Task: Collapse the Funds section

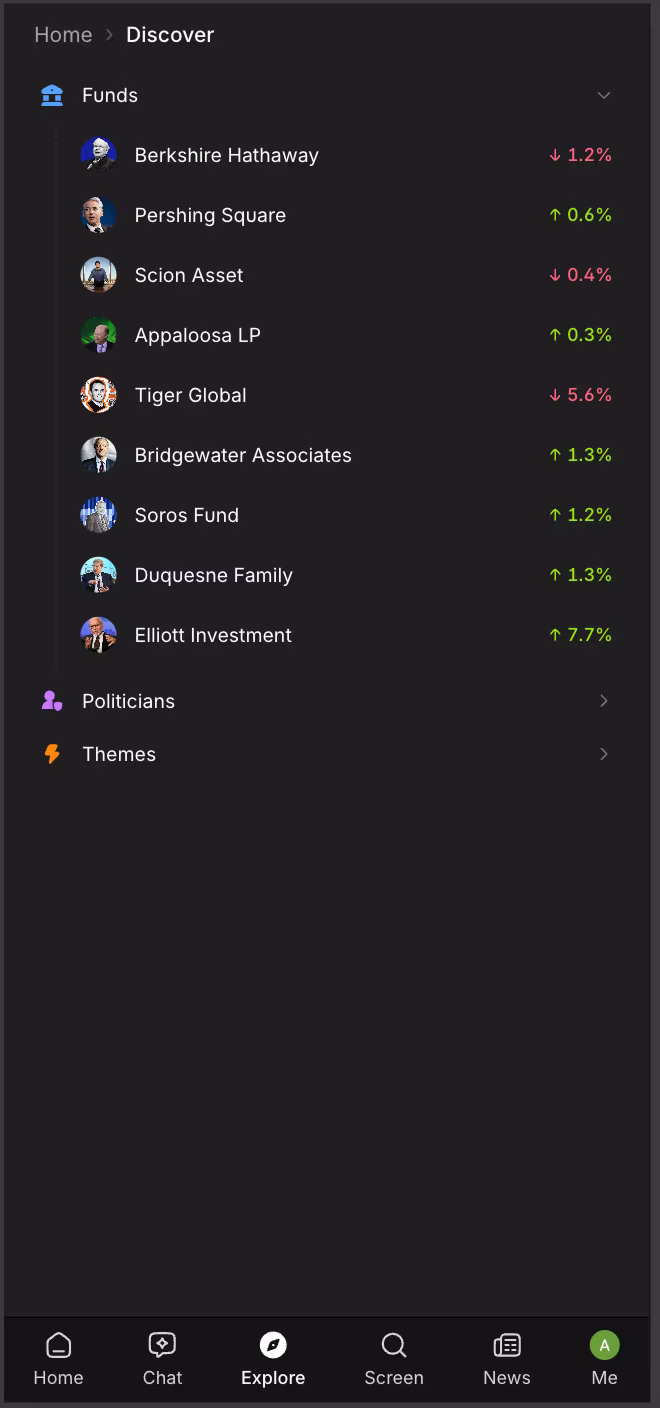Action: tap(603, 95)
